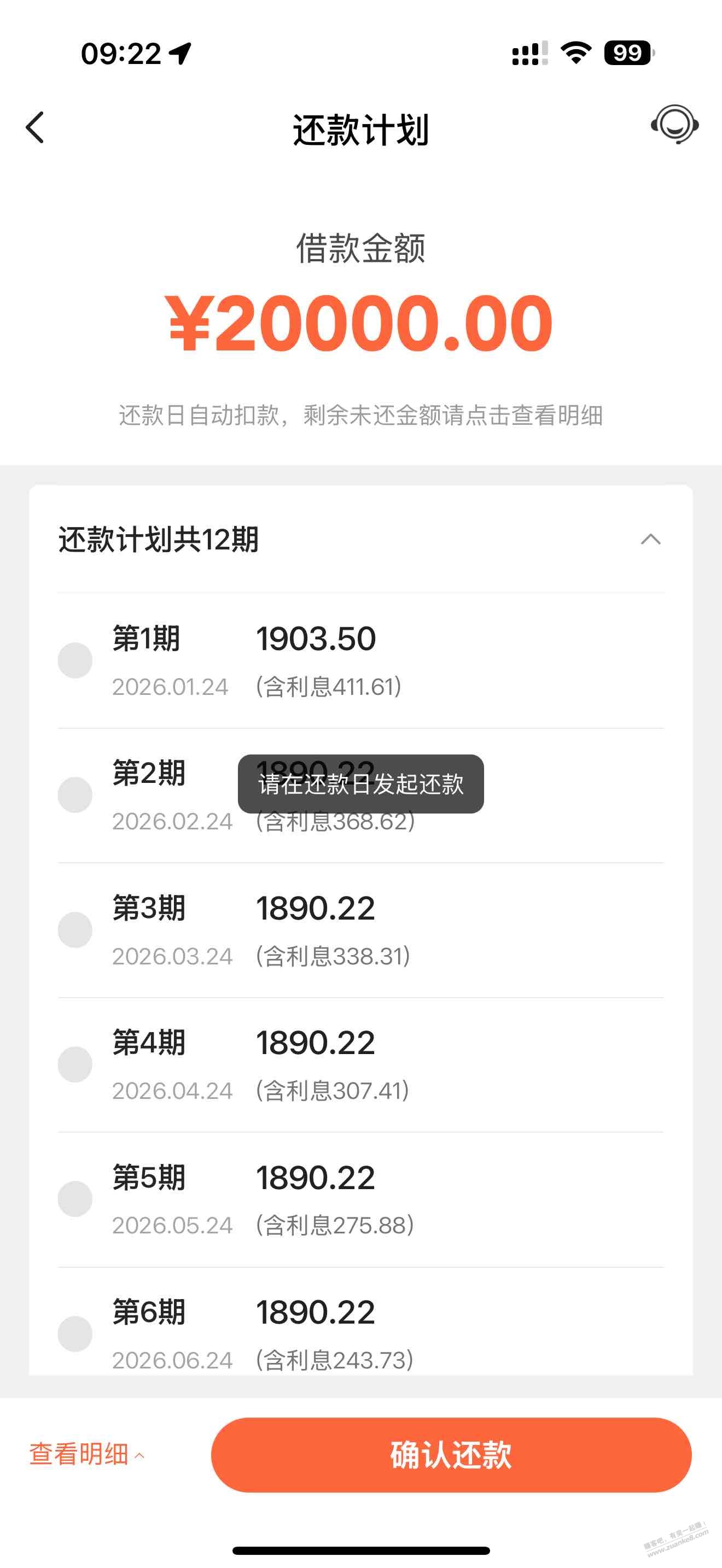Check the 第4期 installment due 2026.04.24
Screen dimensions: 722x1568
tap(75, 1064)
